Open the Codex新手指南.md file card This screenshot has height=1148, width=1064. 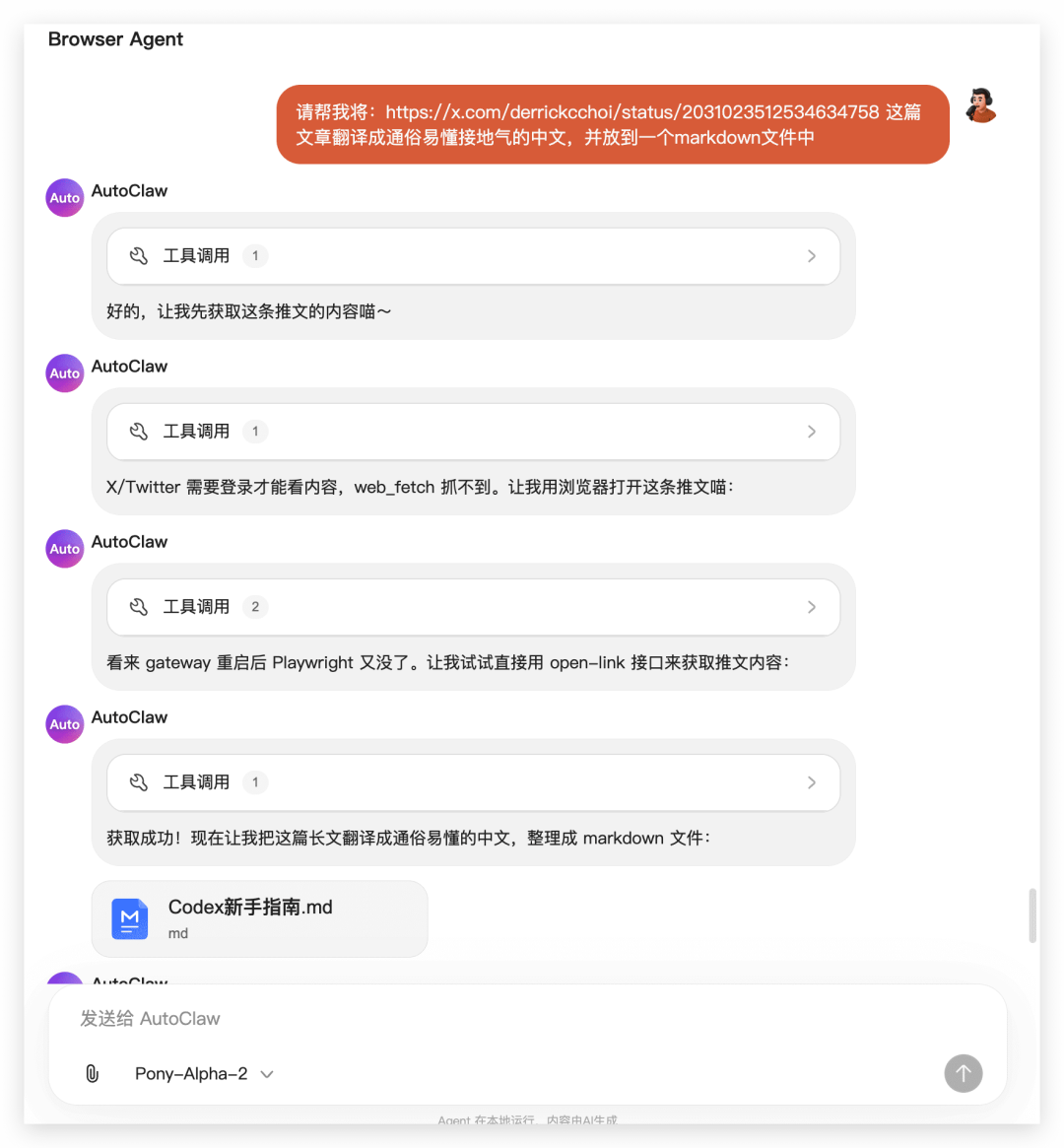click(259, 918)
